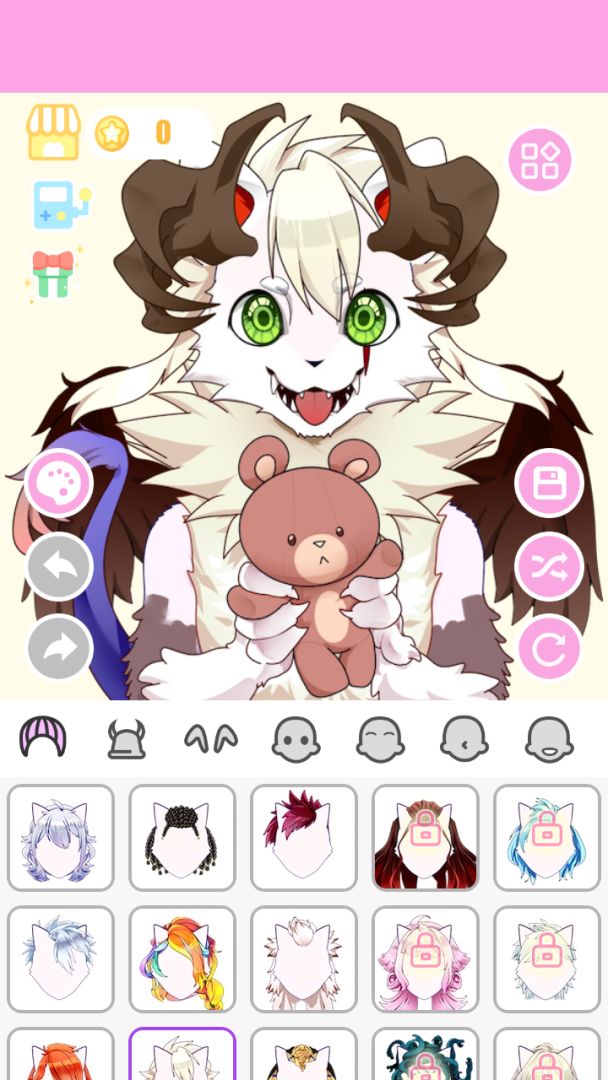Open the color palette button
Viewport: 608px width, 1080px height.
(59, 484)
